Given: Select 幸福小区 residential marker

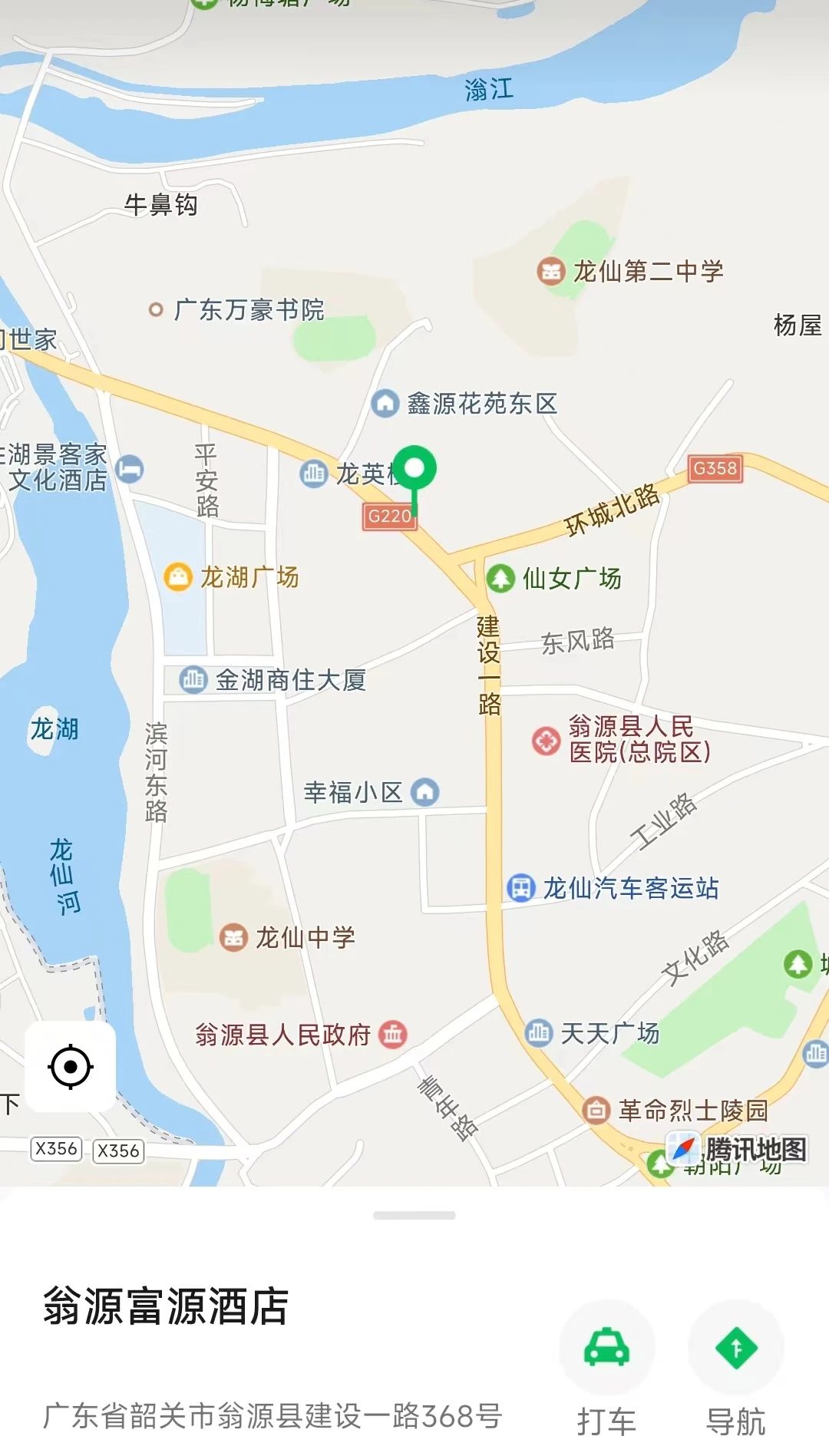Looking at the screenshot, I should [424, 791].
